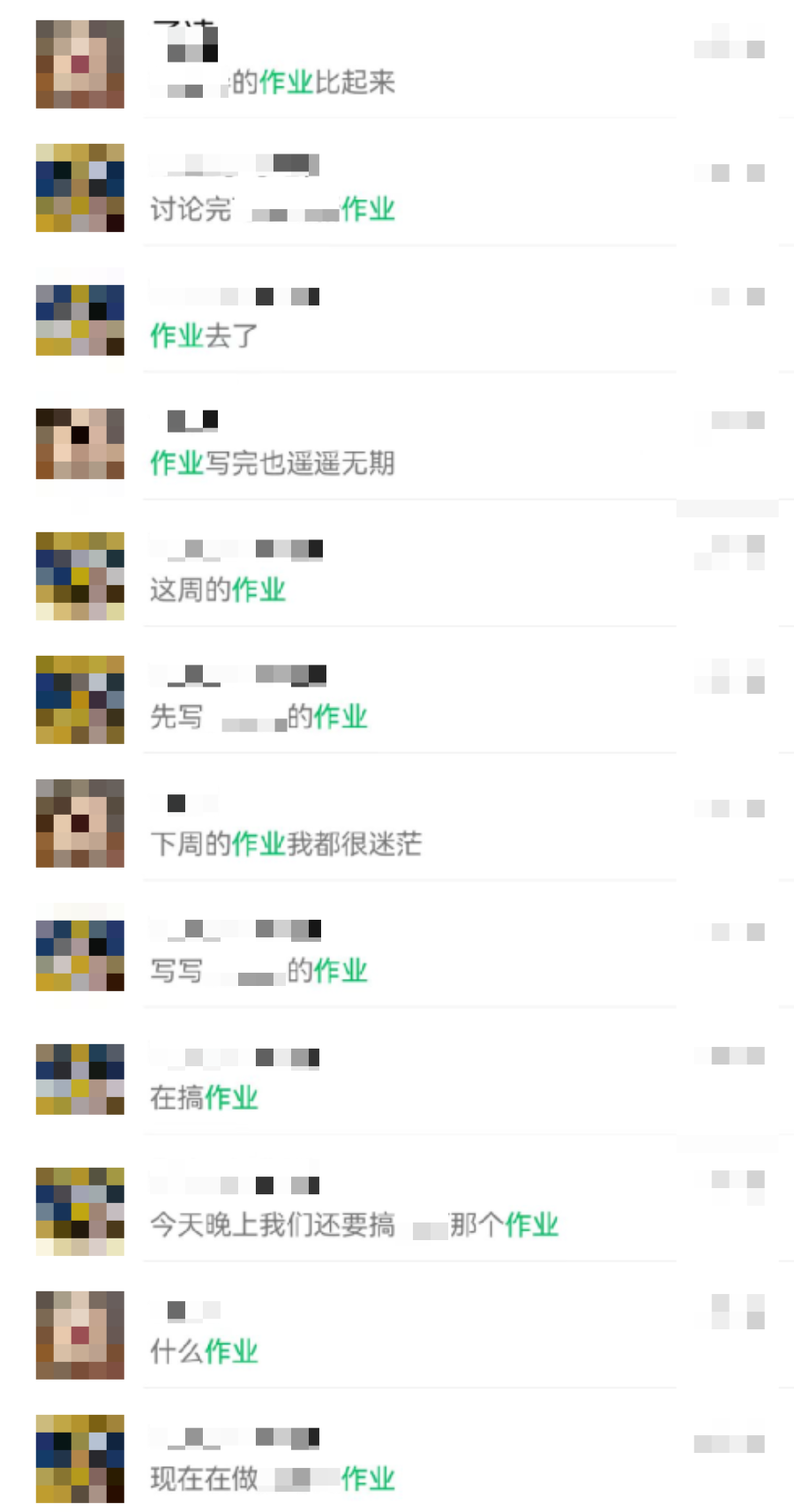Select the '什么作业' message result

tap(204, 1351)
